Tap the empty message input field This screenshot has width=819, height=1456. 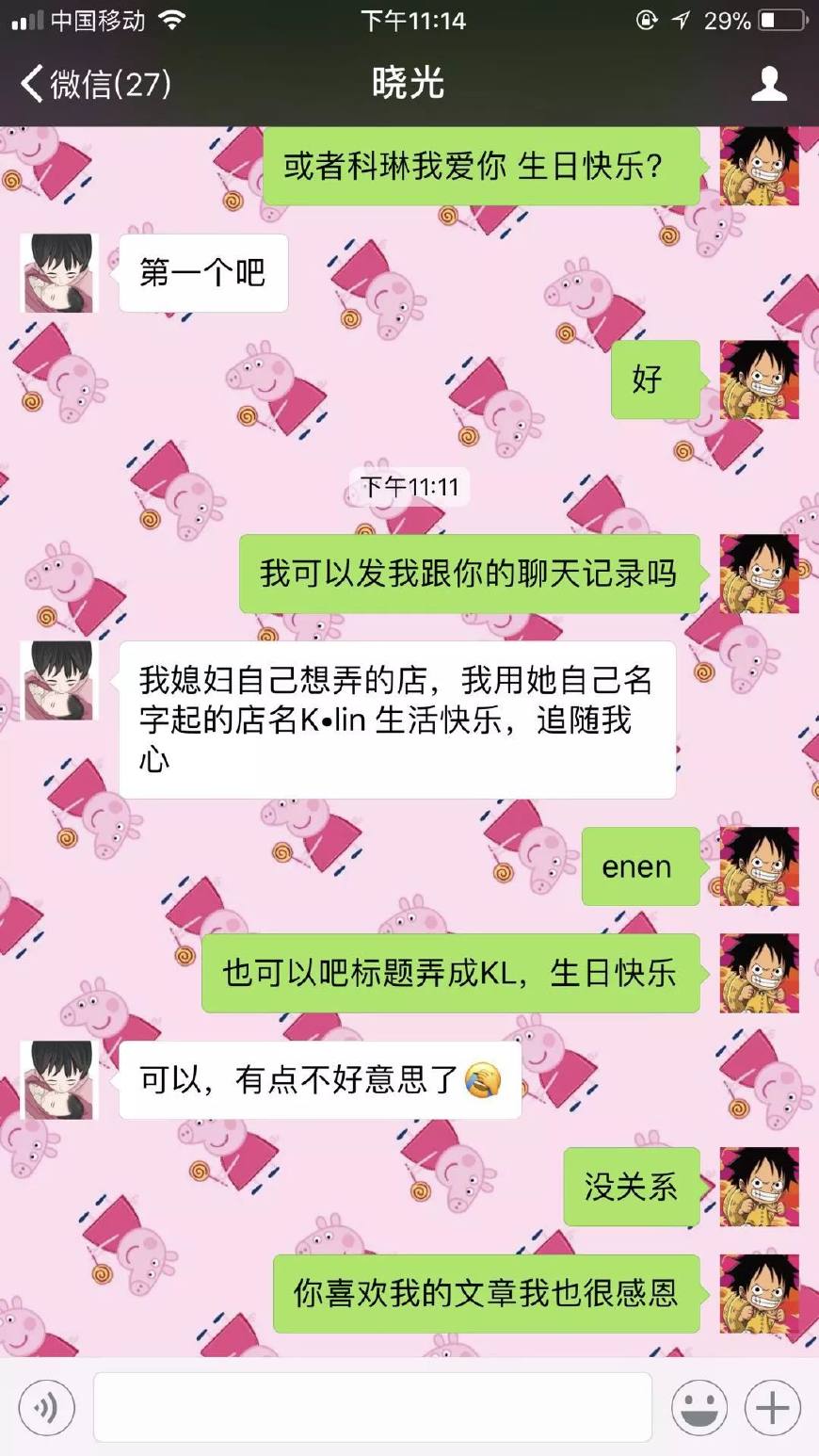click(373, 1407)
